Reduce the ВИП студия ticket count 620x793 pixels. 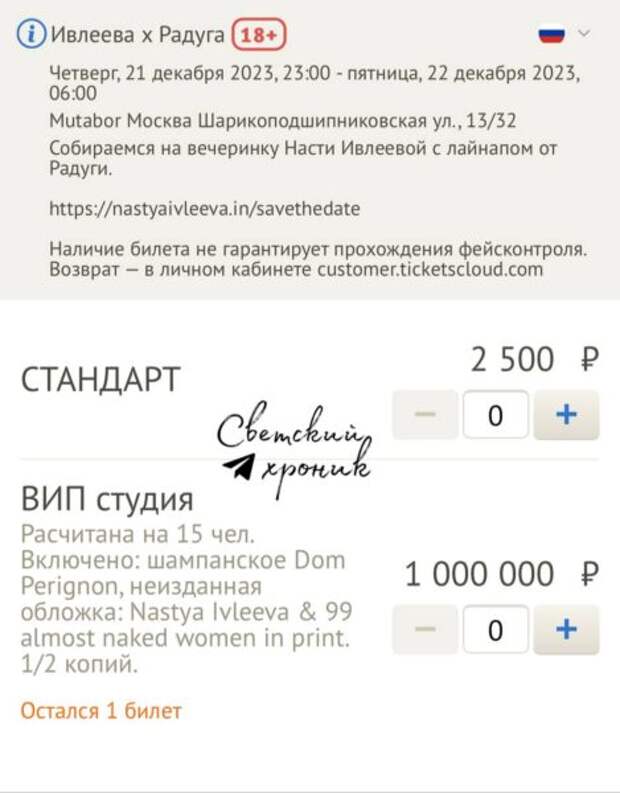pyautogui.click(x=425, y=629)
